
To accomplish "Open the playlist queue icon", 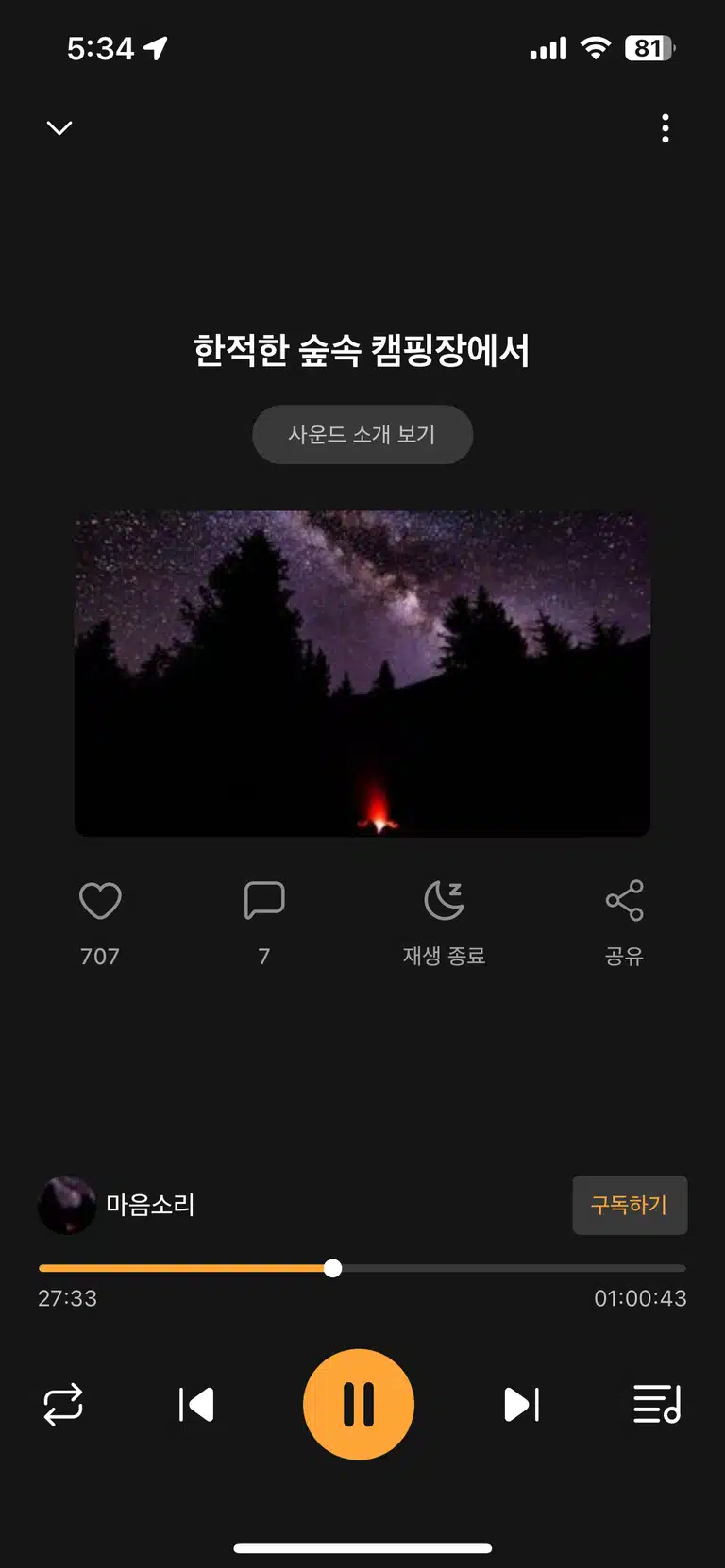I will 657,1405.
